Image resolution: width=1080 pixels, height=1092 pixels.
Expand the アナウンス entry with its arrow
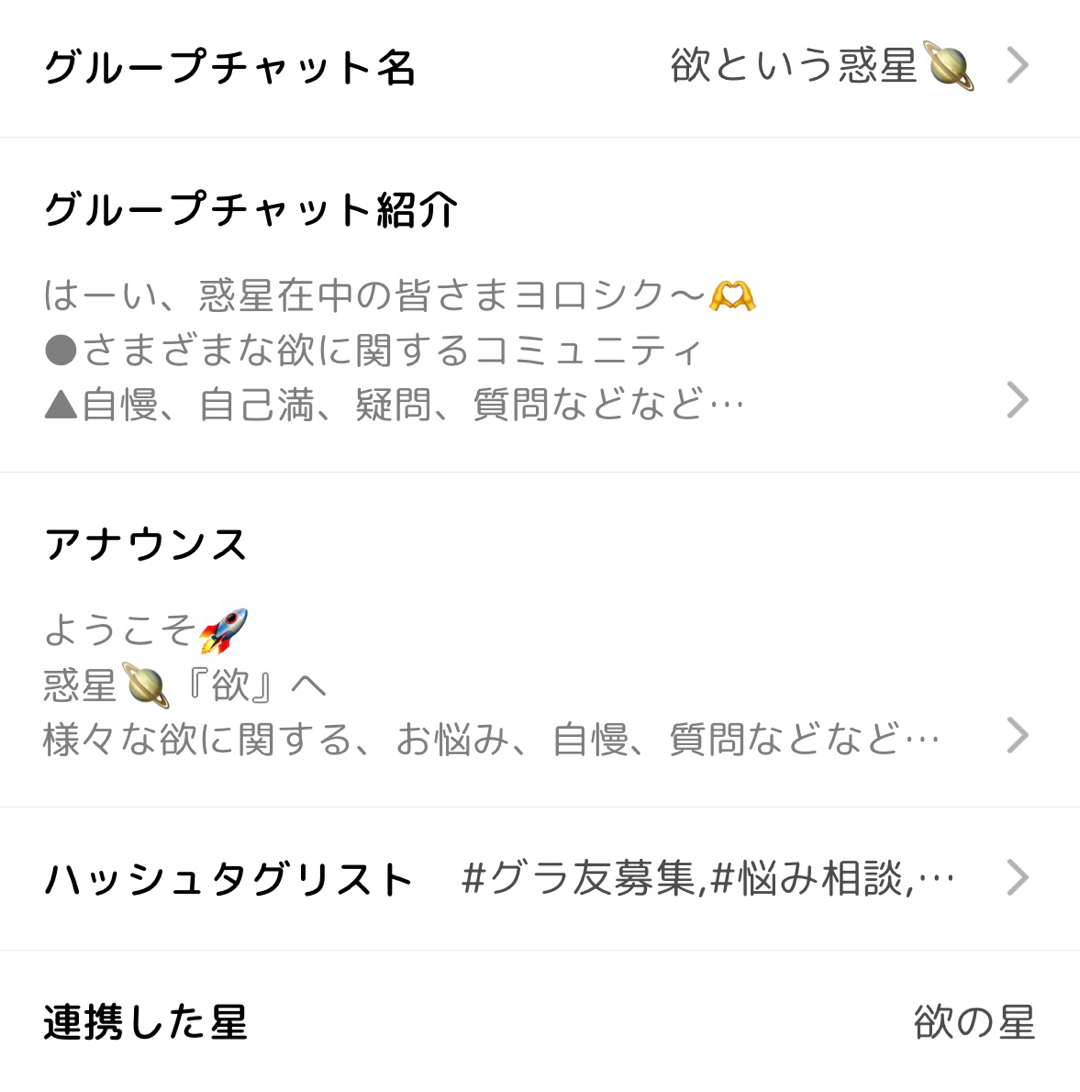click(x=1018, y=736)
